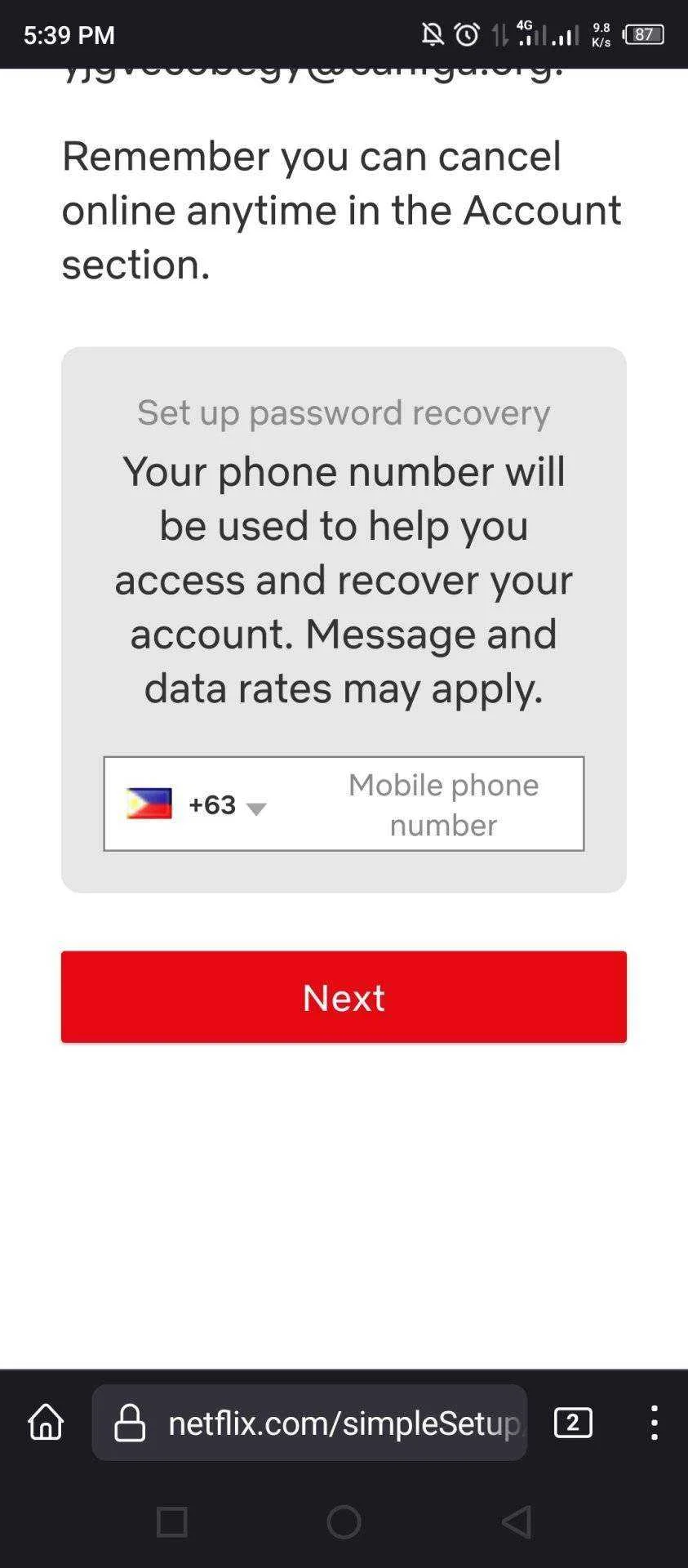This screenshot has height=1568, width=688.
Task: Open the tab switcher showing 2 tabs
Action: 573,1422
